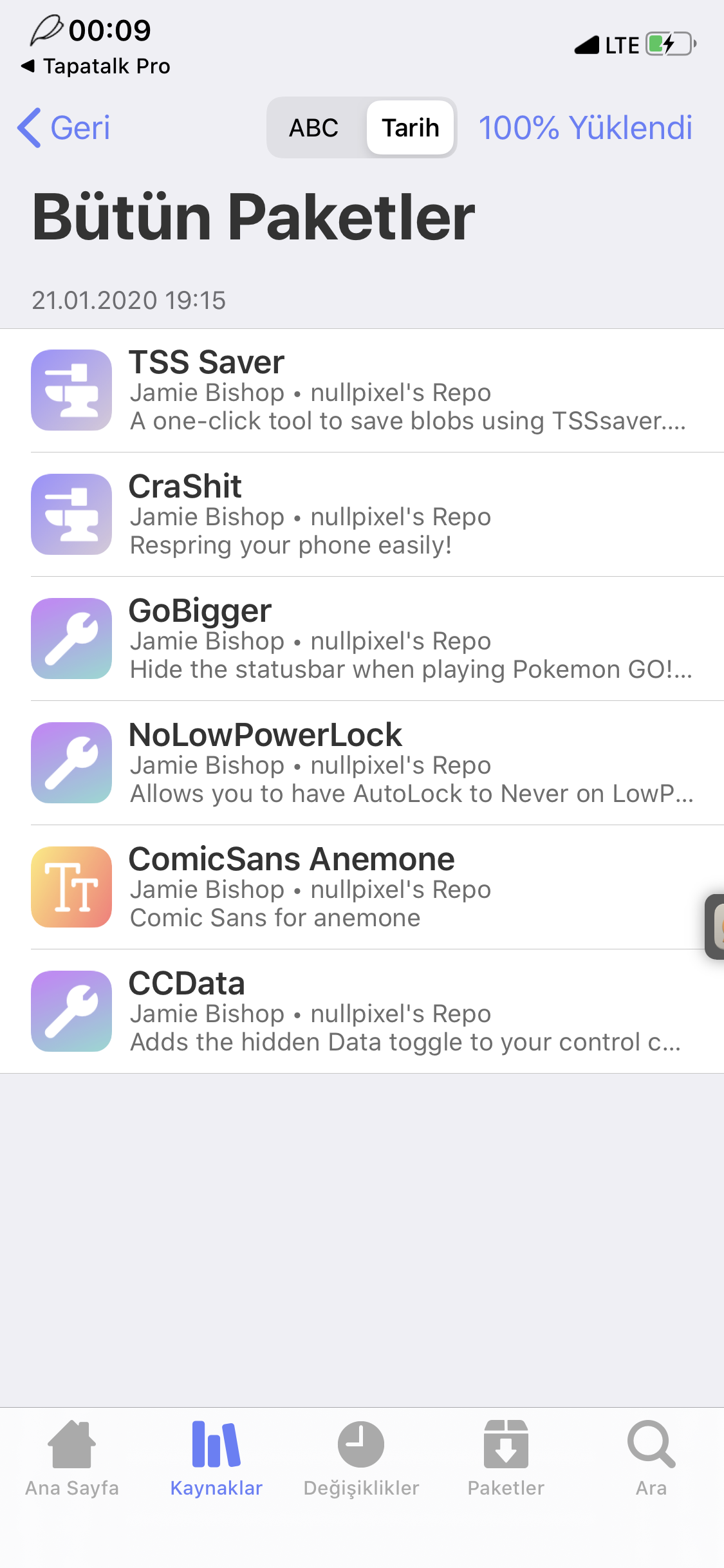
Task: Open the Paketler tab
Action: pos(506,1459)
